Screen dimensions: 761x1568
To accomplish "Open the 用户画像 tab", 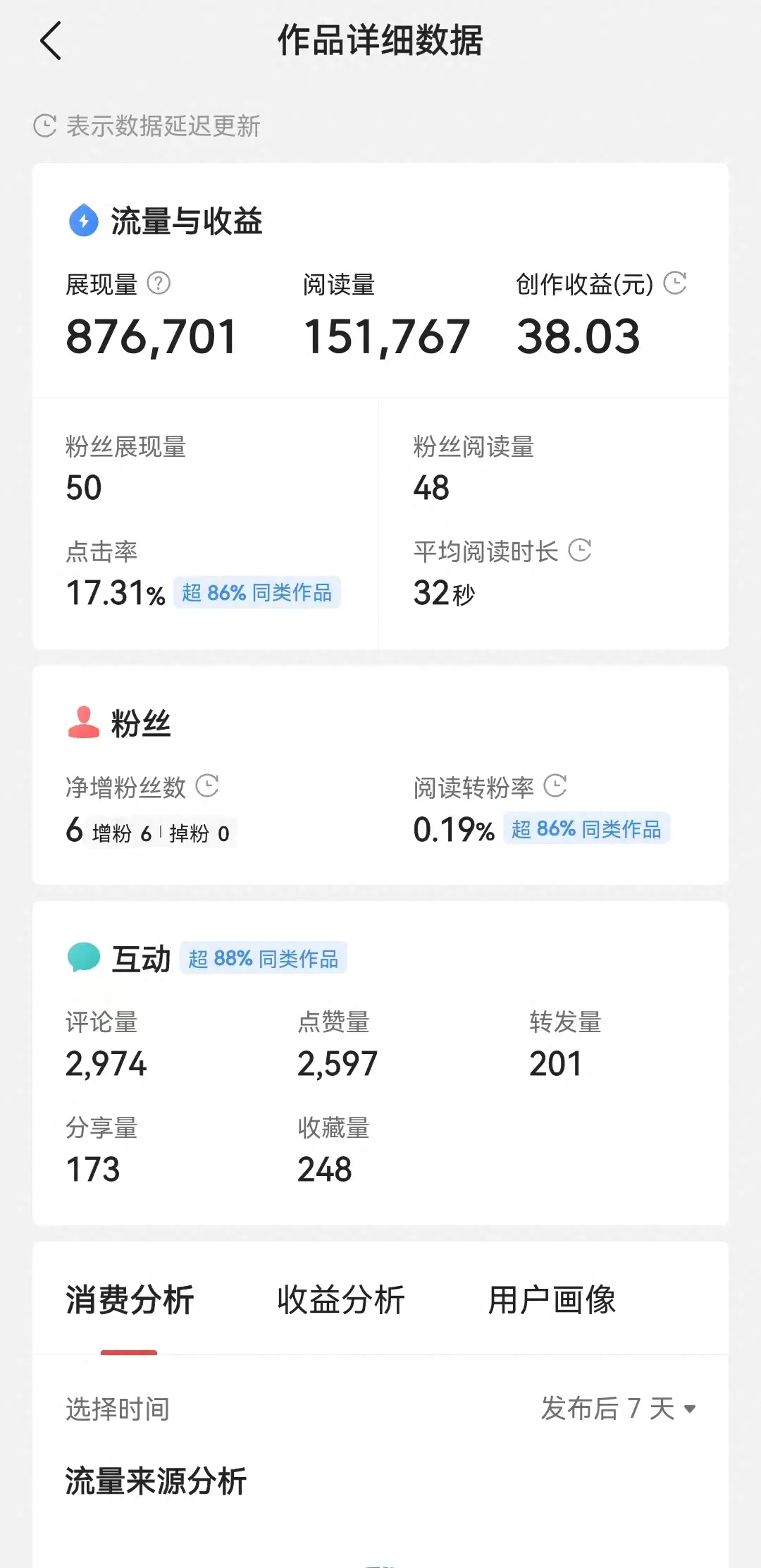I will pyautogui.click(x=552, y=1300).
